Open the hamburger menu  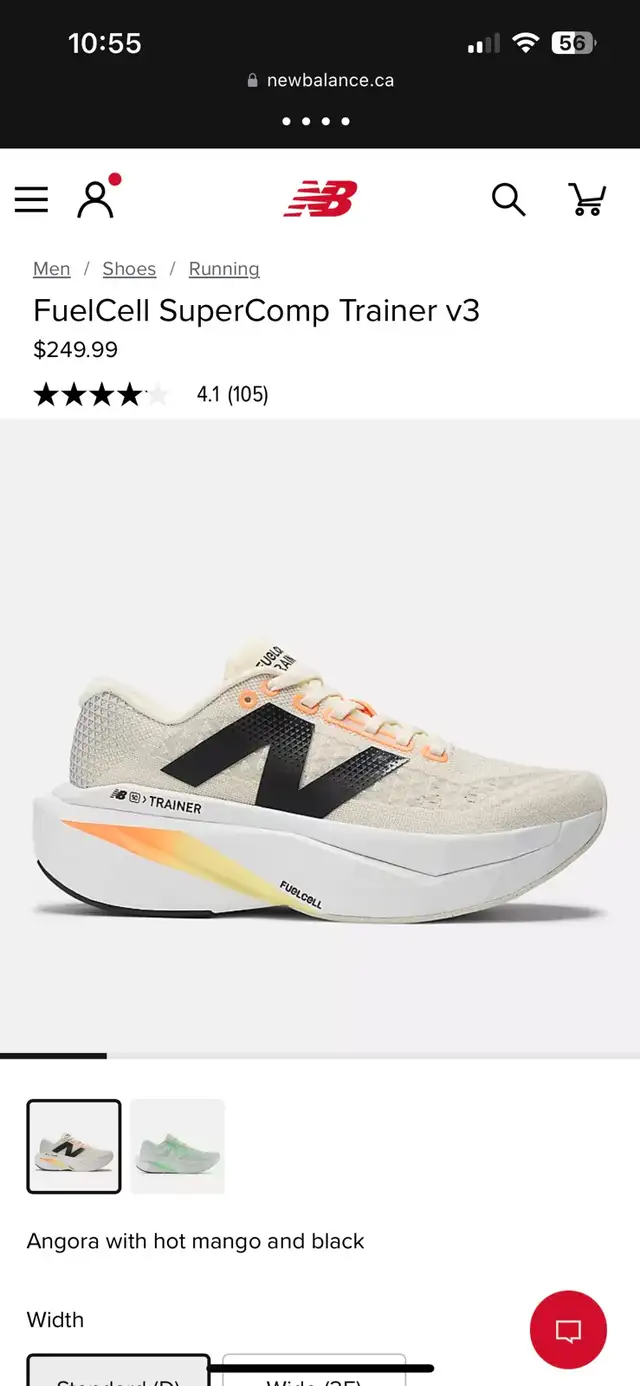tap(31, 200)
